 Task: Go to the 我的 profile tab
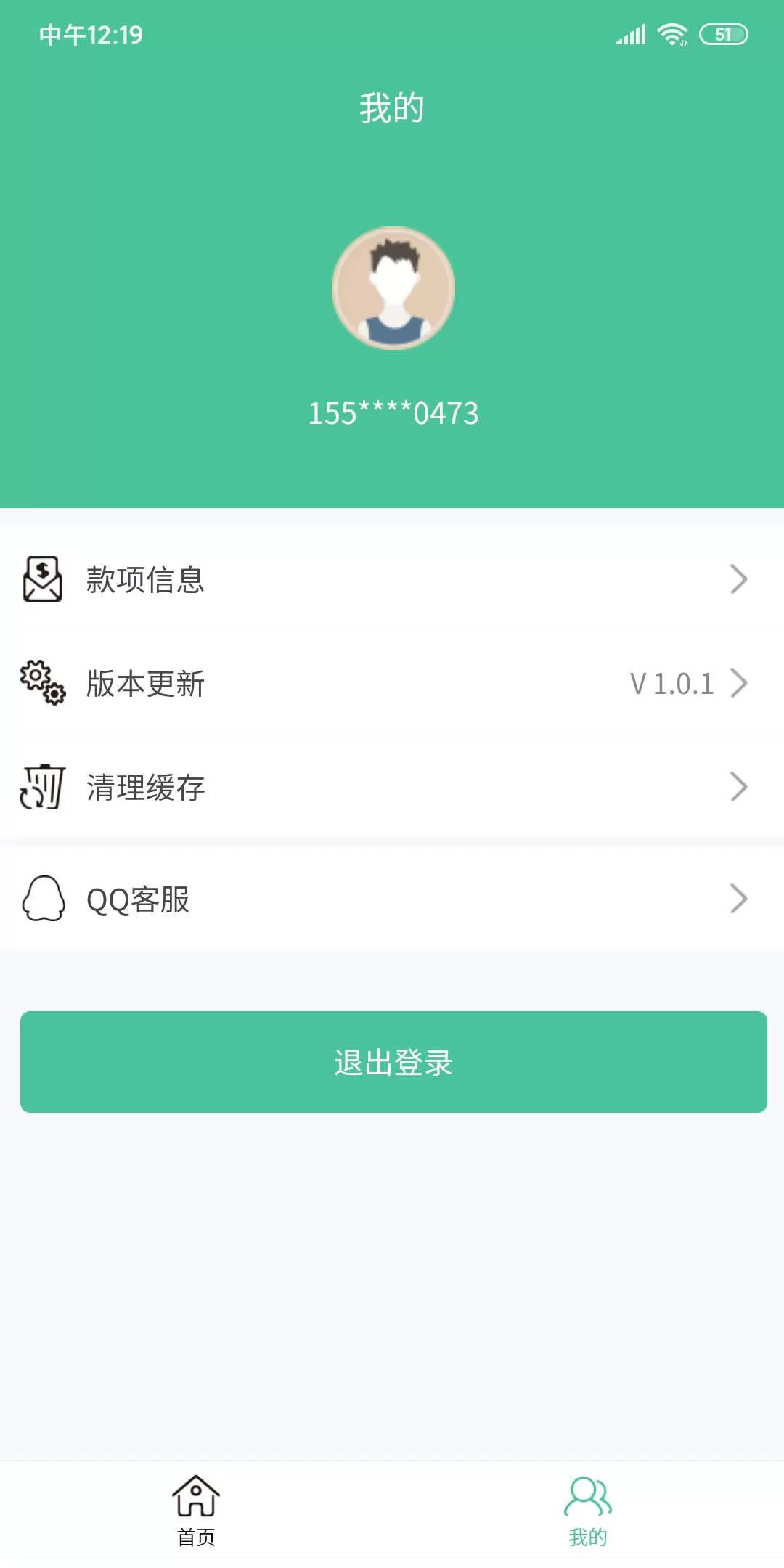[587, 1511]
